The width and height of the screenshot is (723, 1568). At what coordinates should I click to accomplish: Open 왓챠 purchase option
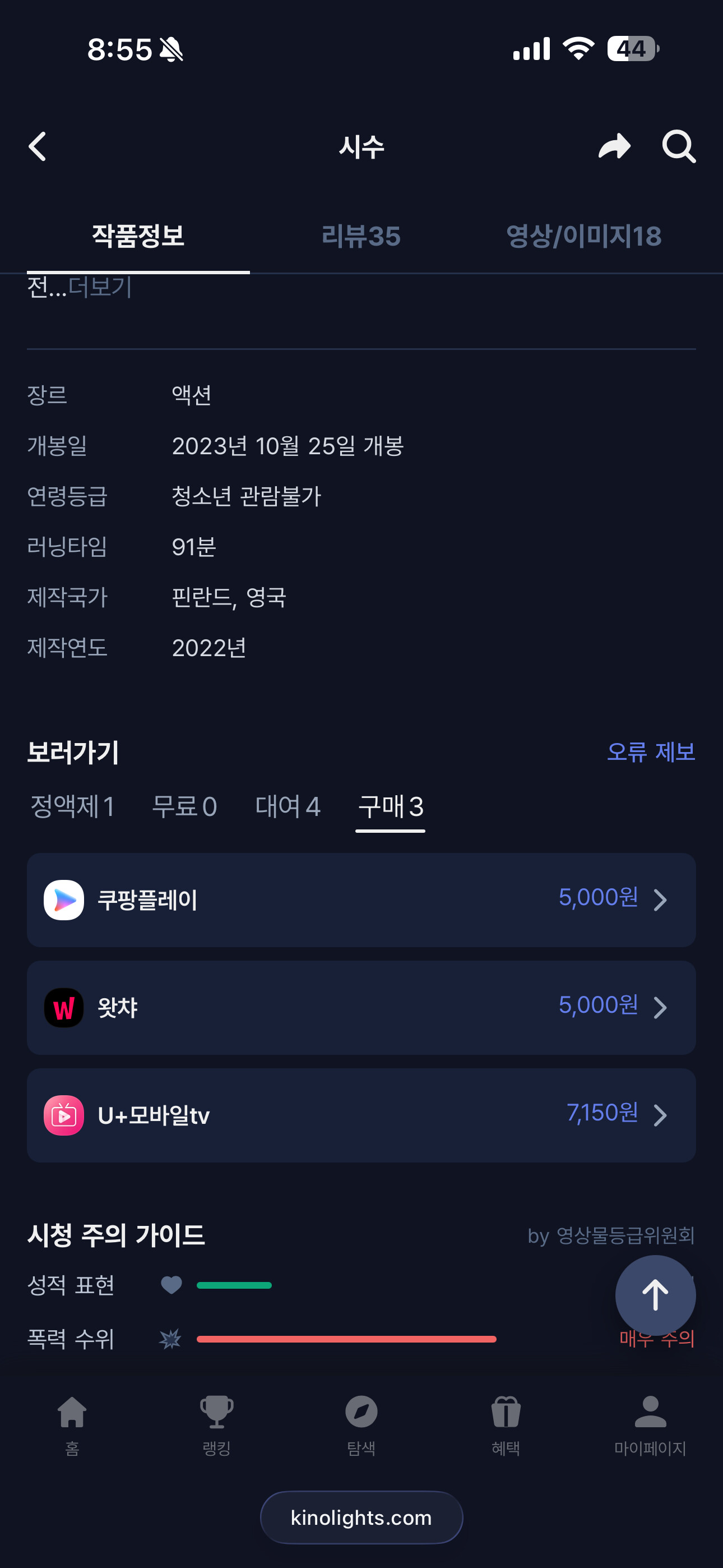pyautogui.click(x=361, y=1007)
